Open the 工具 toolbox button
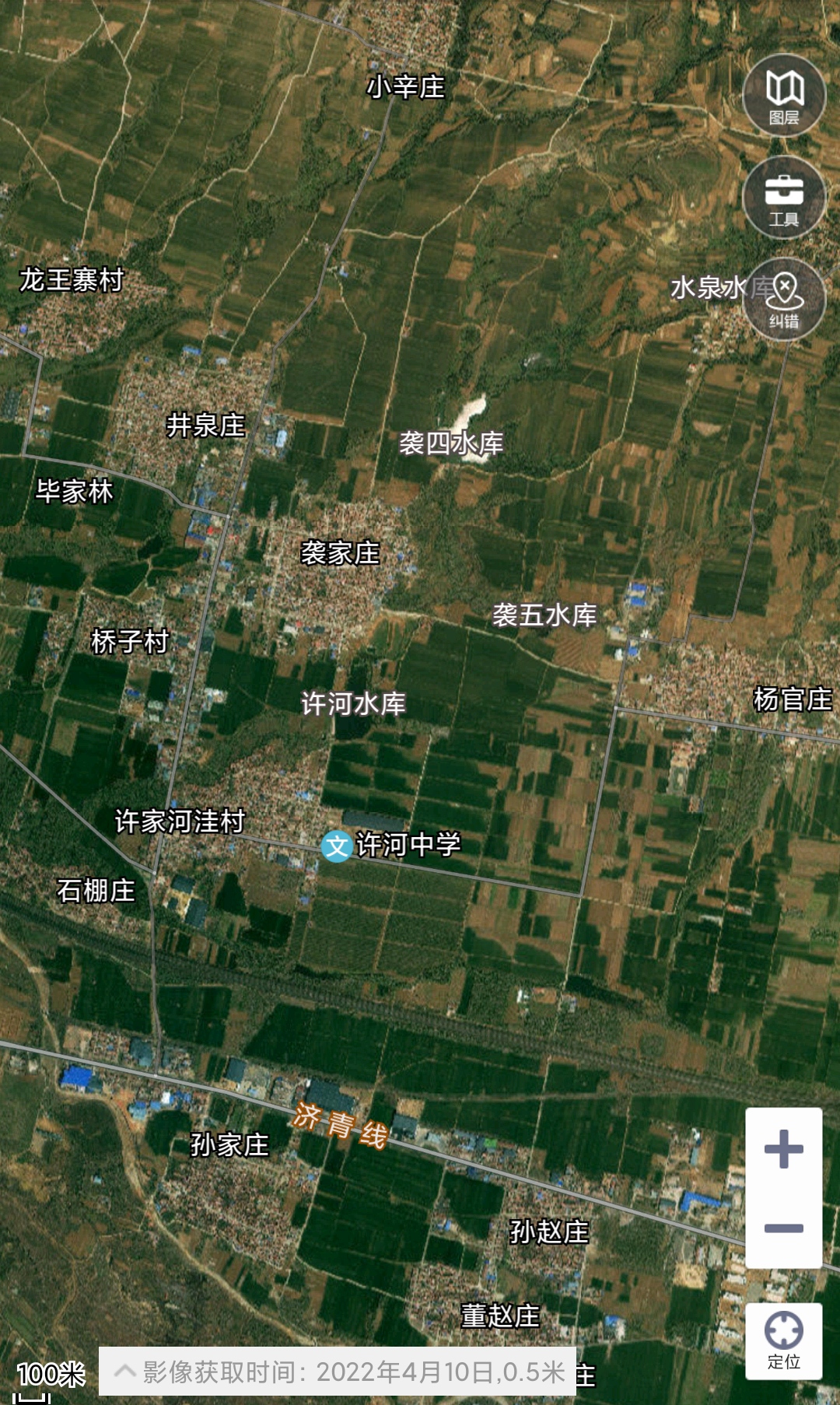The image size is (840, 1405). pyautogui.click(x=784, y=198)
